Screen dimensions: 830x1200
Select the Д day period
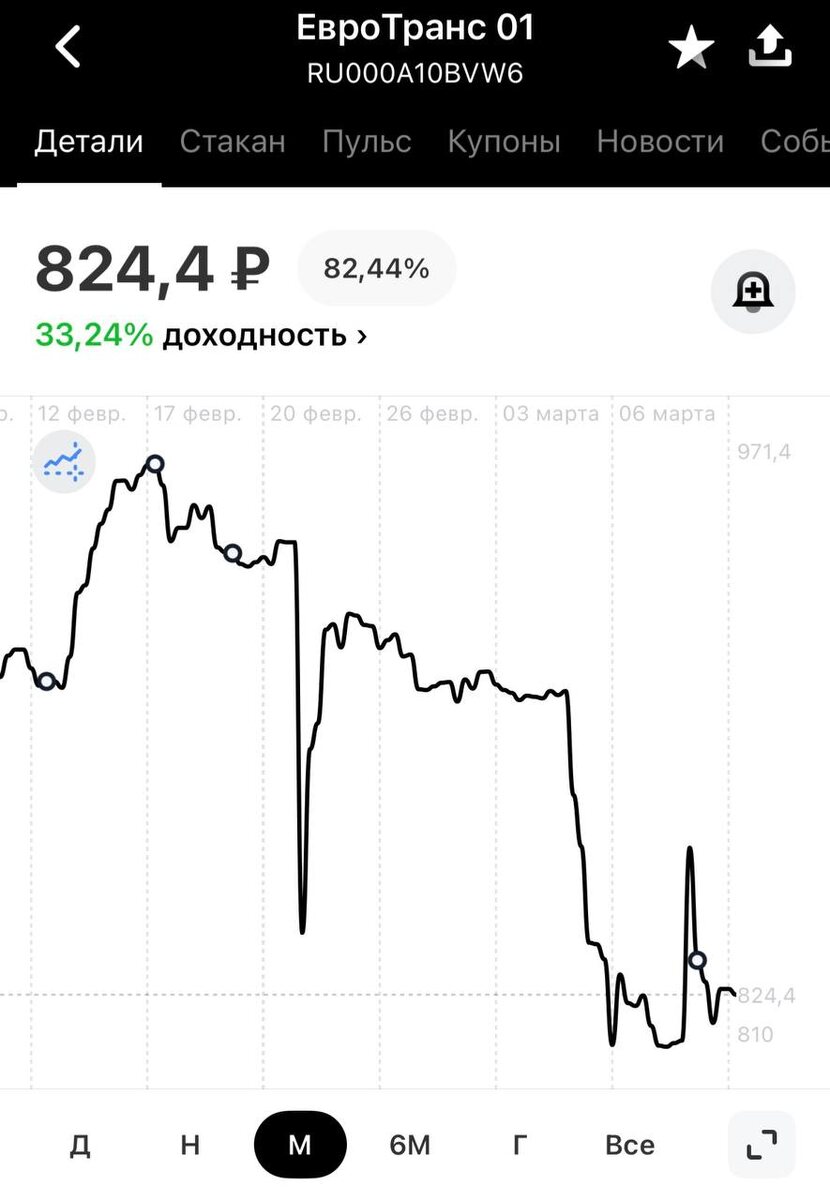80,1144
